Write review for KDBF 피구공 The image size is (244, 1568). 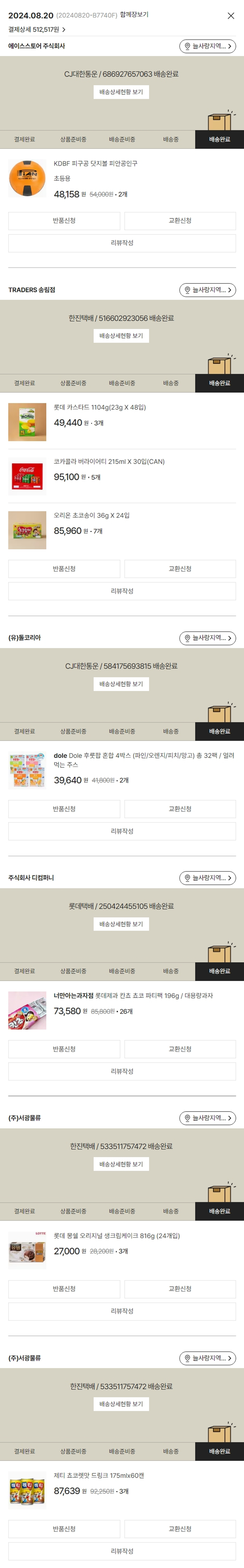(122, 243)
